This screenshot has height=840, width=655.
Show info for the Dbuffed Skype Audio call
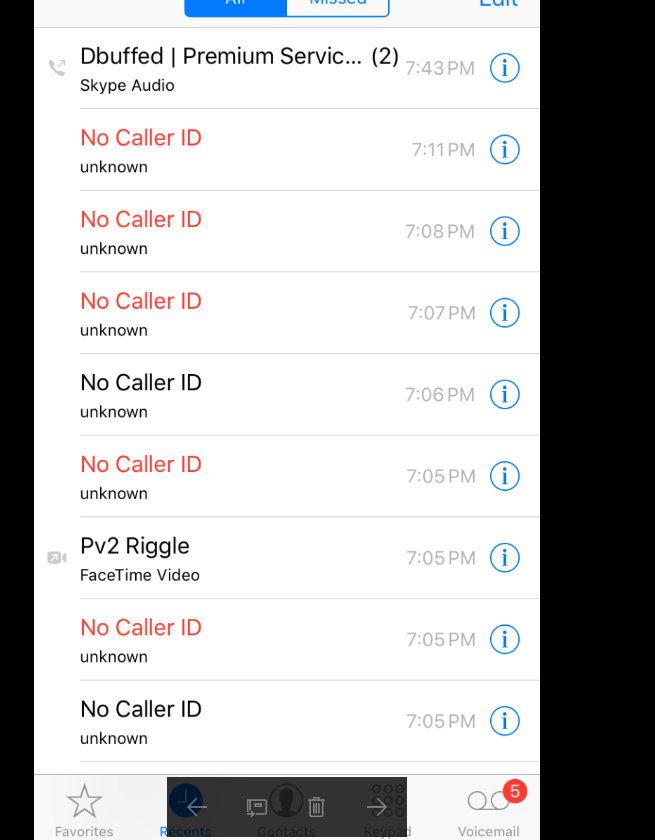click(505, 68)
